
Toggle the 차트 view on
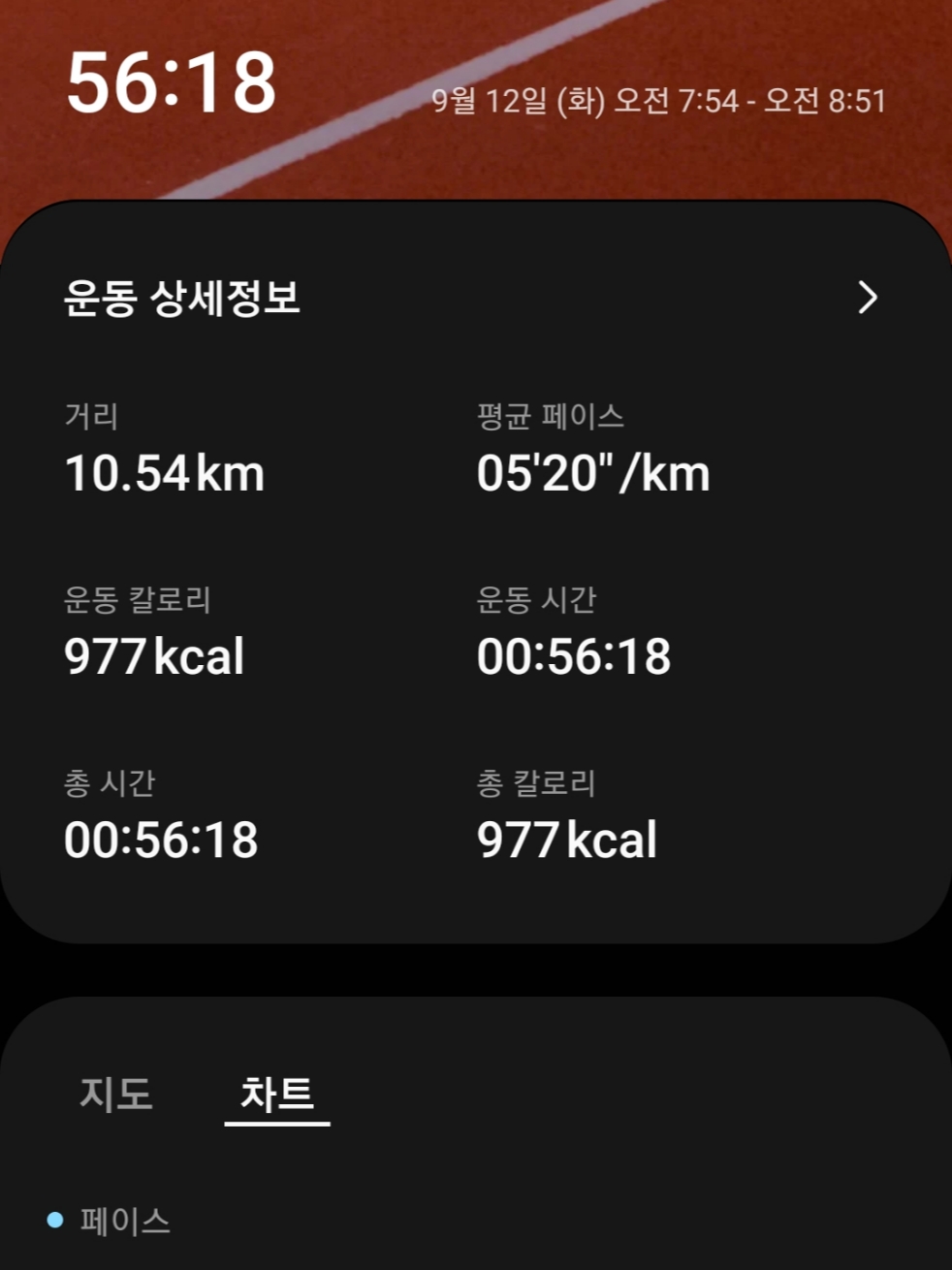pyautogui.click(x=276, y=1095)
